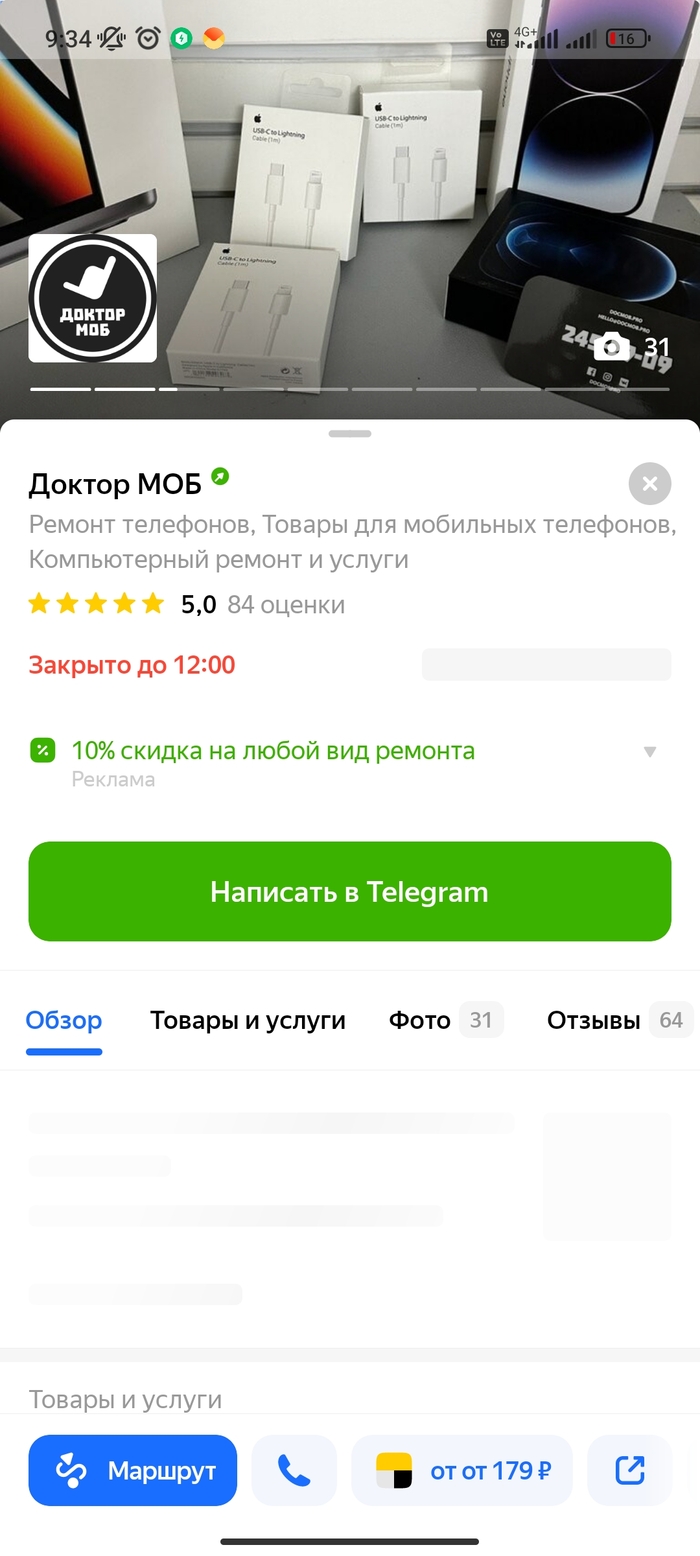Screen dimensions: 700x1556
Task: Switch to the Фото tab
Action: click(x=444, y=1021)
